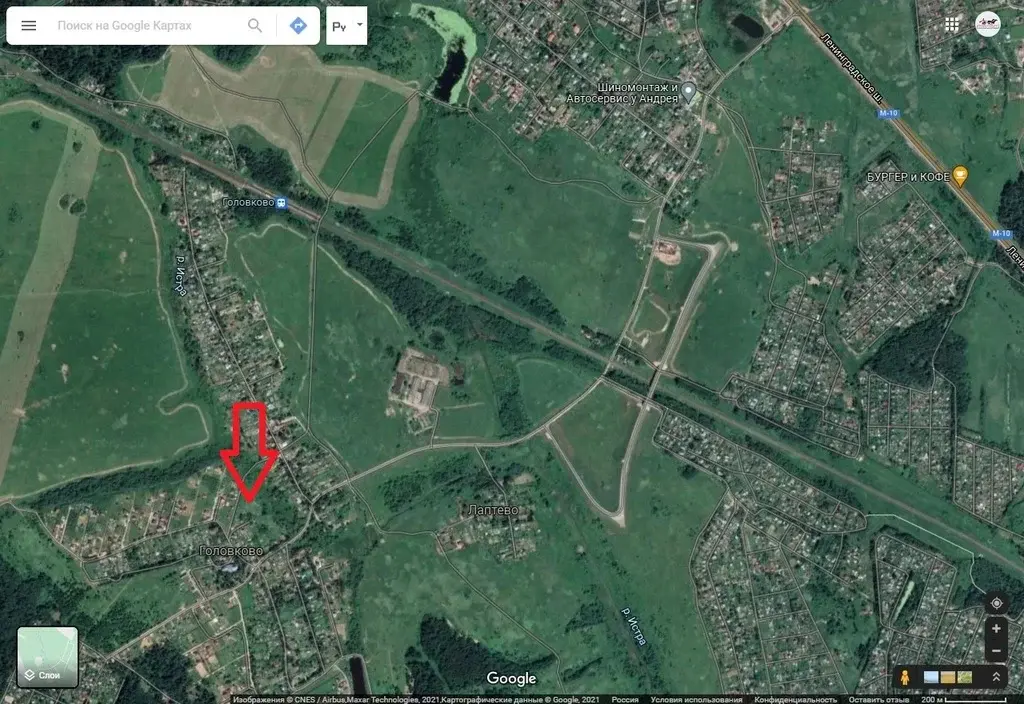The image size is (1024, 704).
Task: Zoom out with the minus button
Action: click(x=996, y=651)
